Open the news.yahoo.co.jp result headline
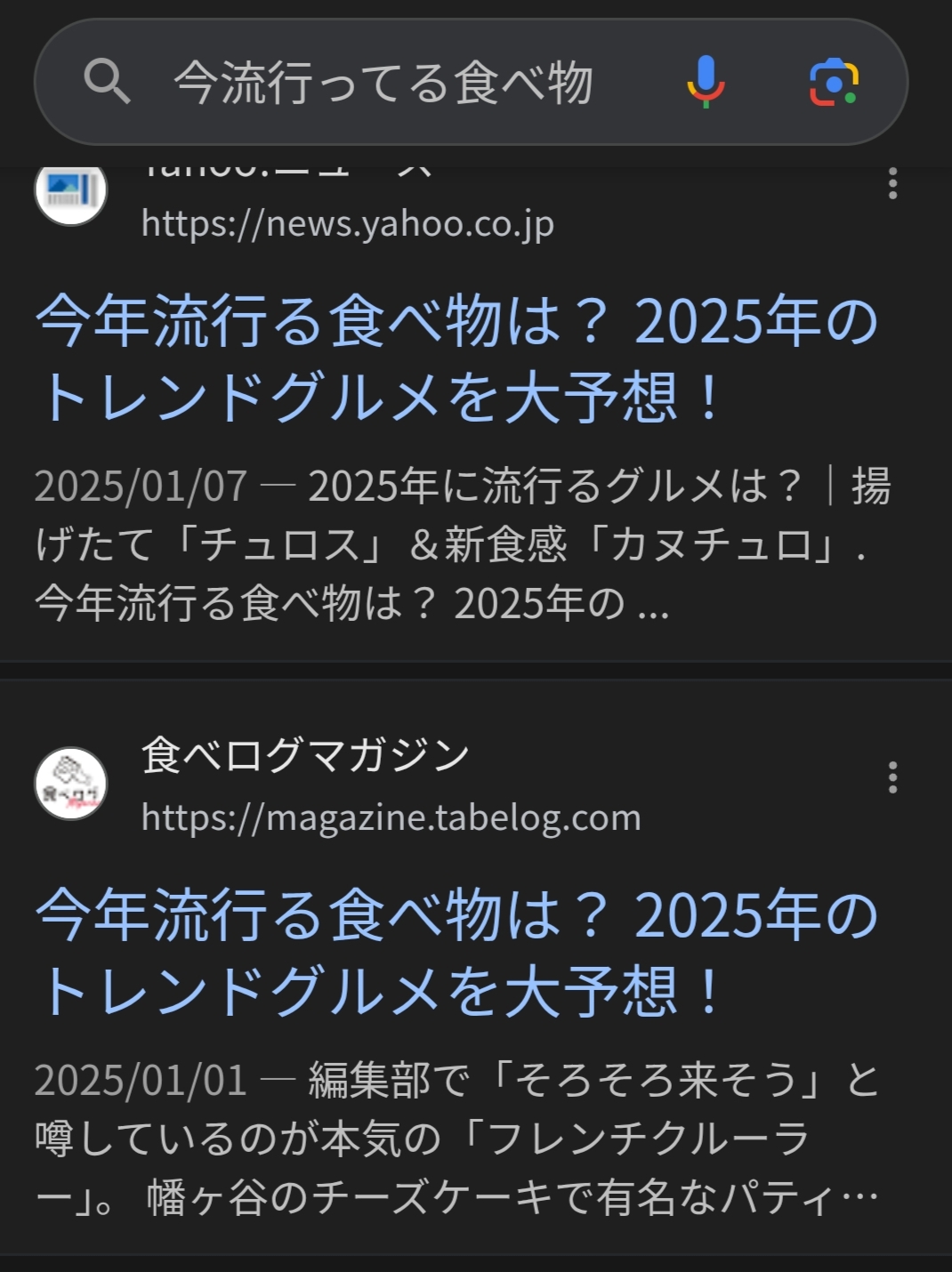The width and height of the screenshot is (952, 1272). (x=456, y=358)
